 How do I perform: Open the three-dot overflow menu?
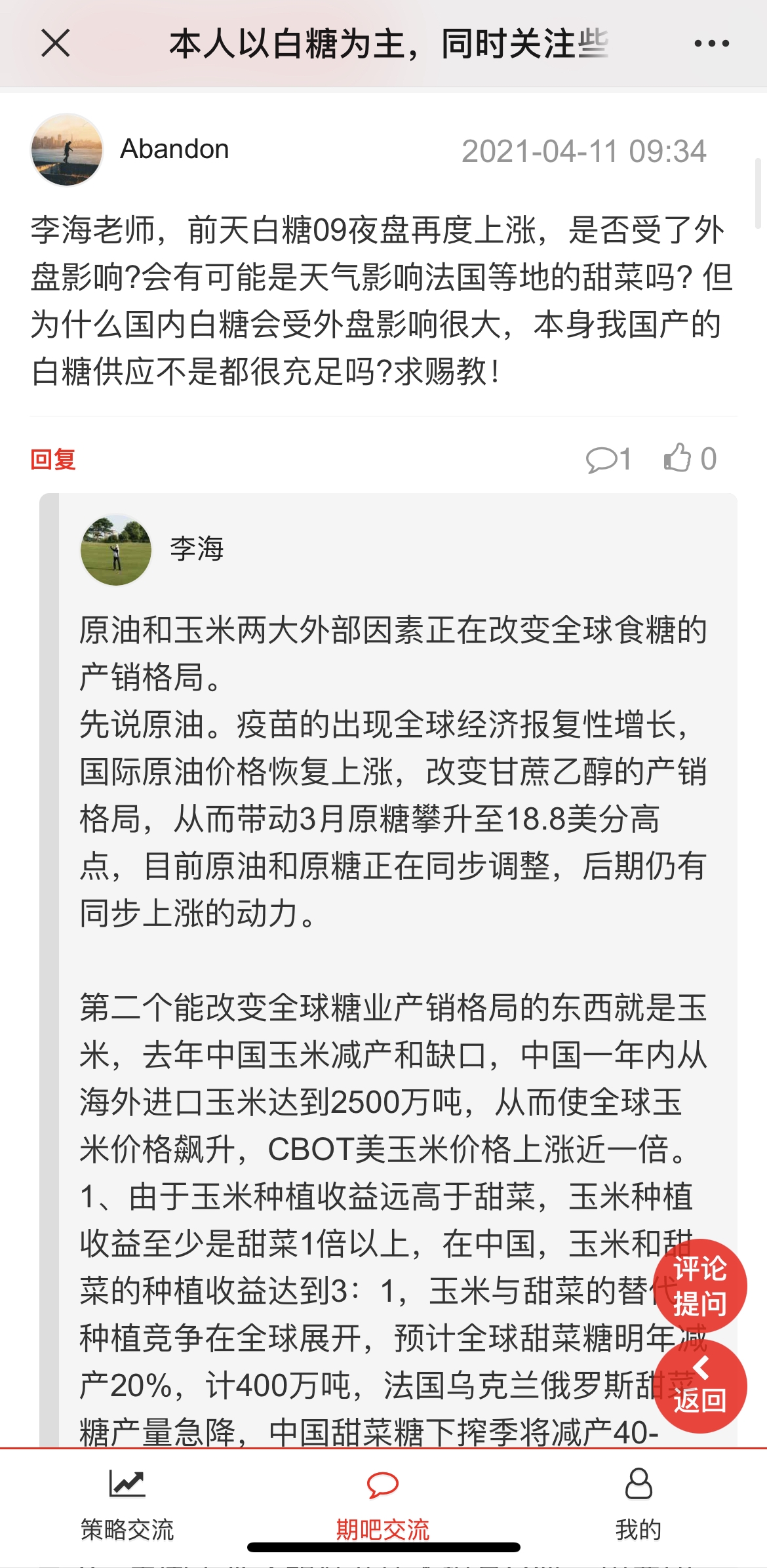click(711, 44)
